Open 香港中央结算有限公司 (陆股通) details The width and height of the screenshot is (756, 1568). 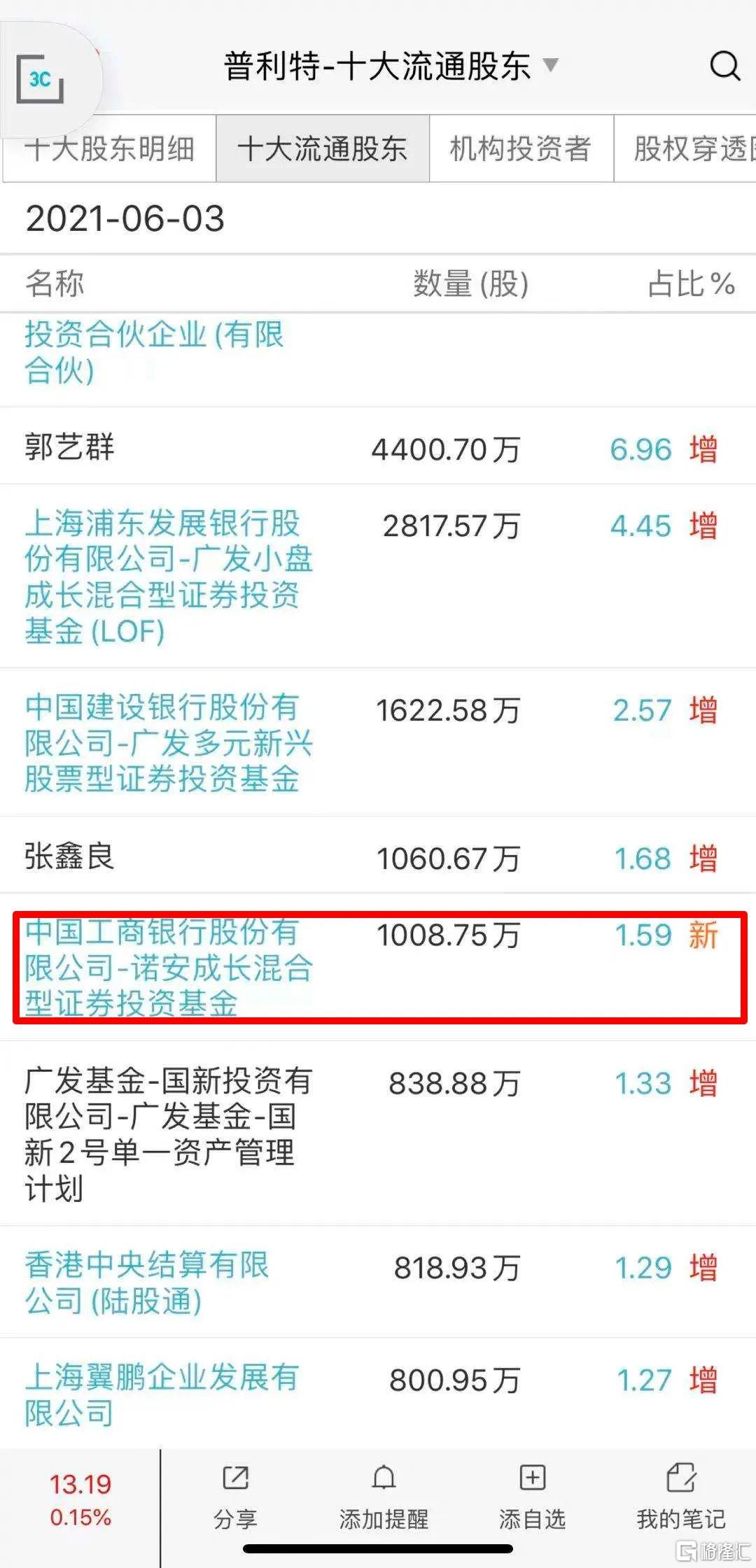click(x=147, y=1283)
